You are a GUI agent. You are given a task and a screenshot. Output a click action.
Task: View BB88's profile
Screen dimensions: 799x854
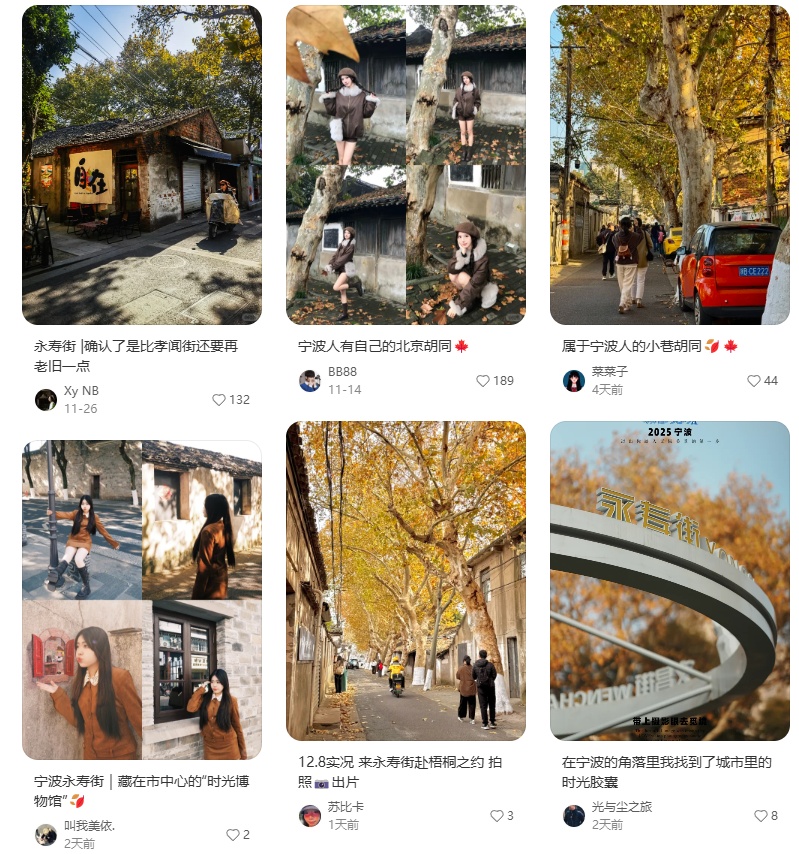coord(310,381)
